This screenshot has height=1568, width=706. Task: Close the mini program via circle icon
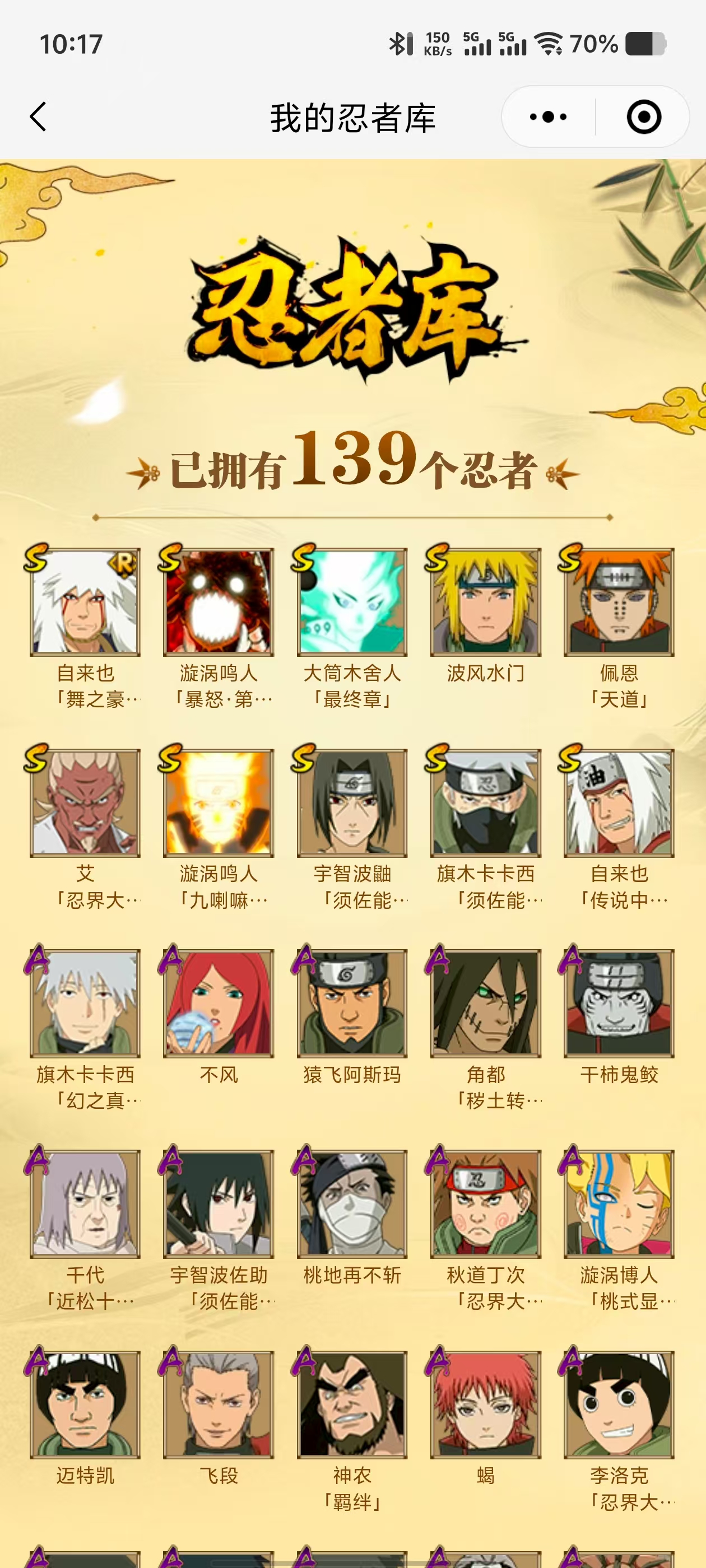[x=643, y=116]
